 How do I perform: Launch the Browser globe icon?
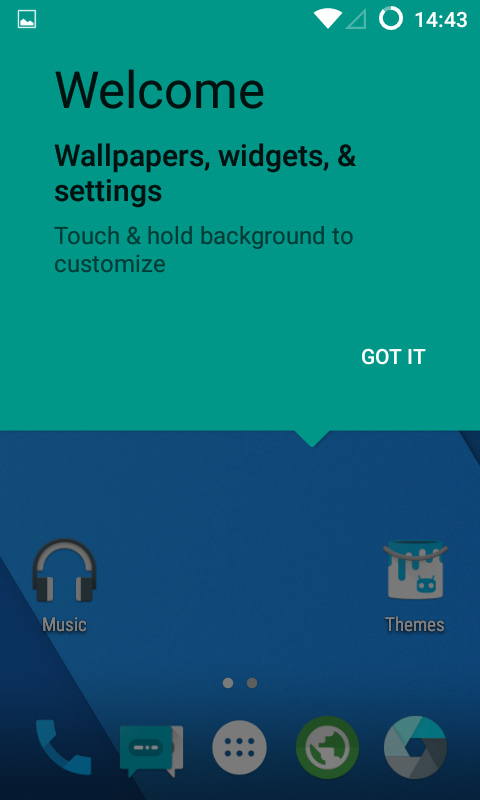[327, 747]
